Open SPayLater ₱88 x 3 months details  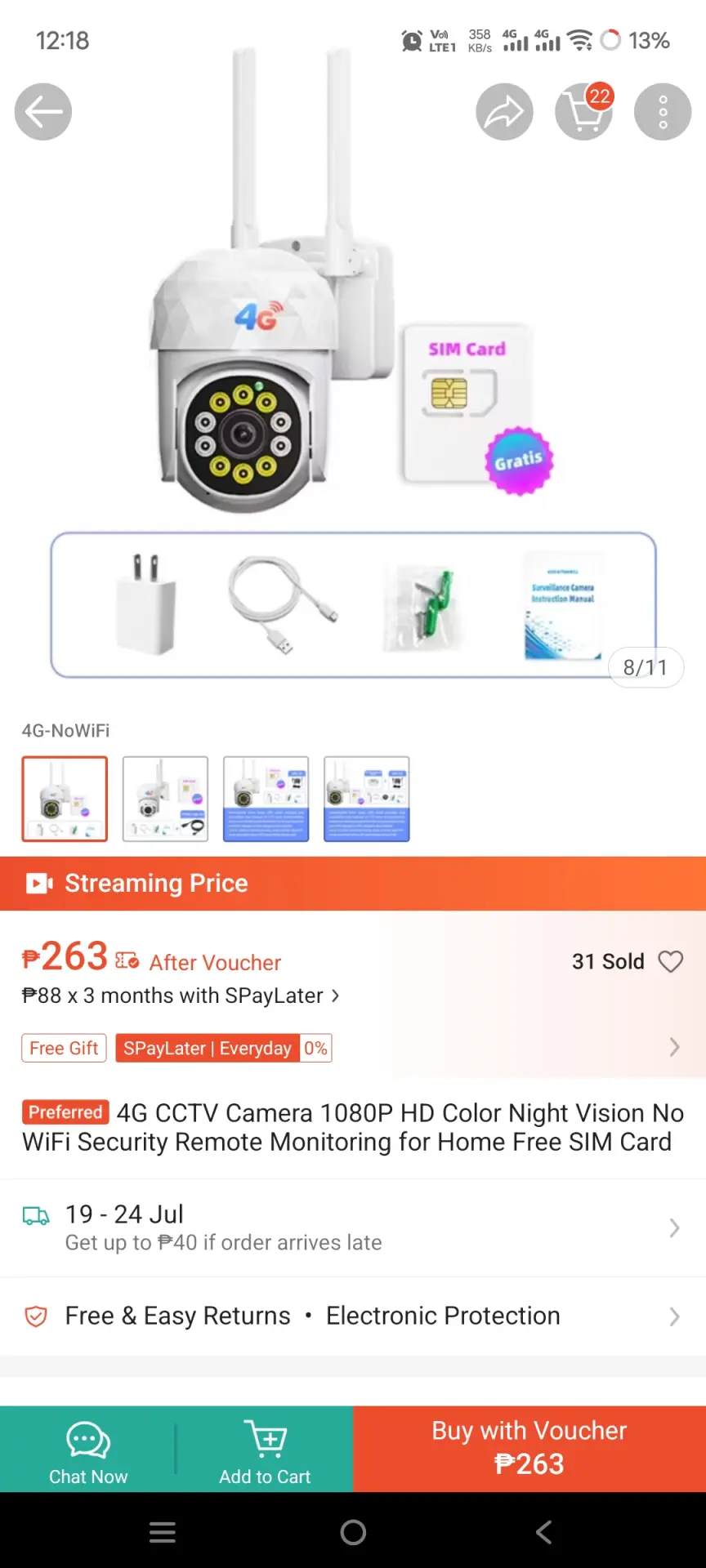pos(181,996)
